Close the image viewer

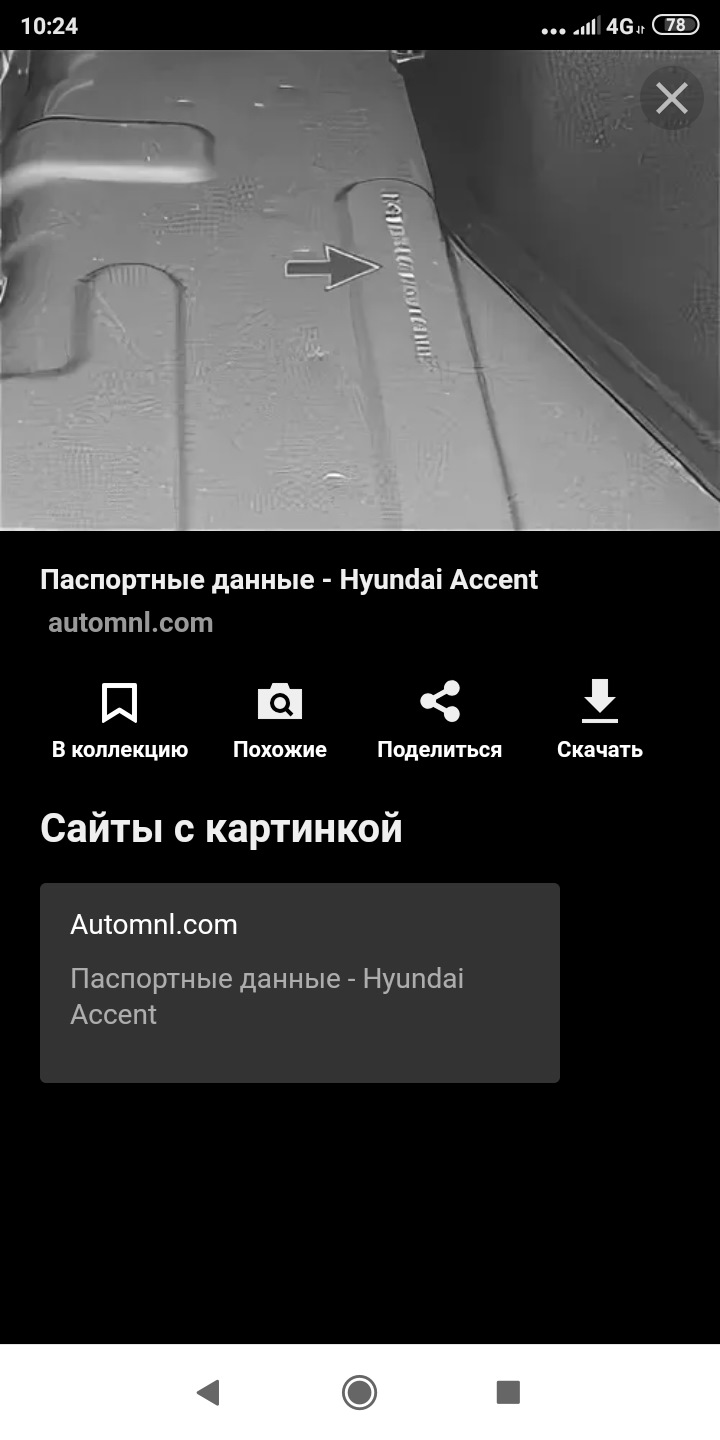(x=671, y=98)
